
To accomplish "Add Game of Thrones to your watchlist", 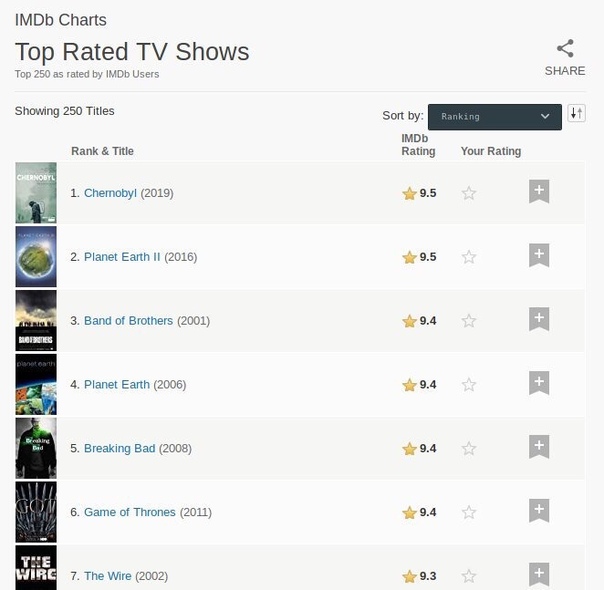I will pyautogui.click(x=539, y=511).
